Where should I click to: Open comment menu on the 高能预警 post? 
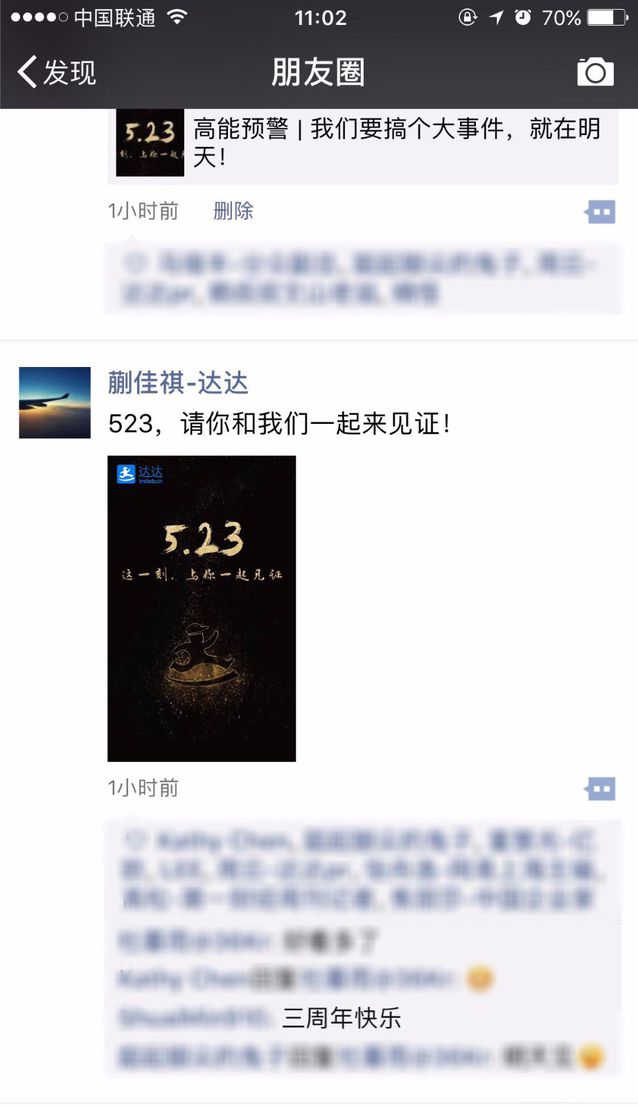[x=600, y=212]
